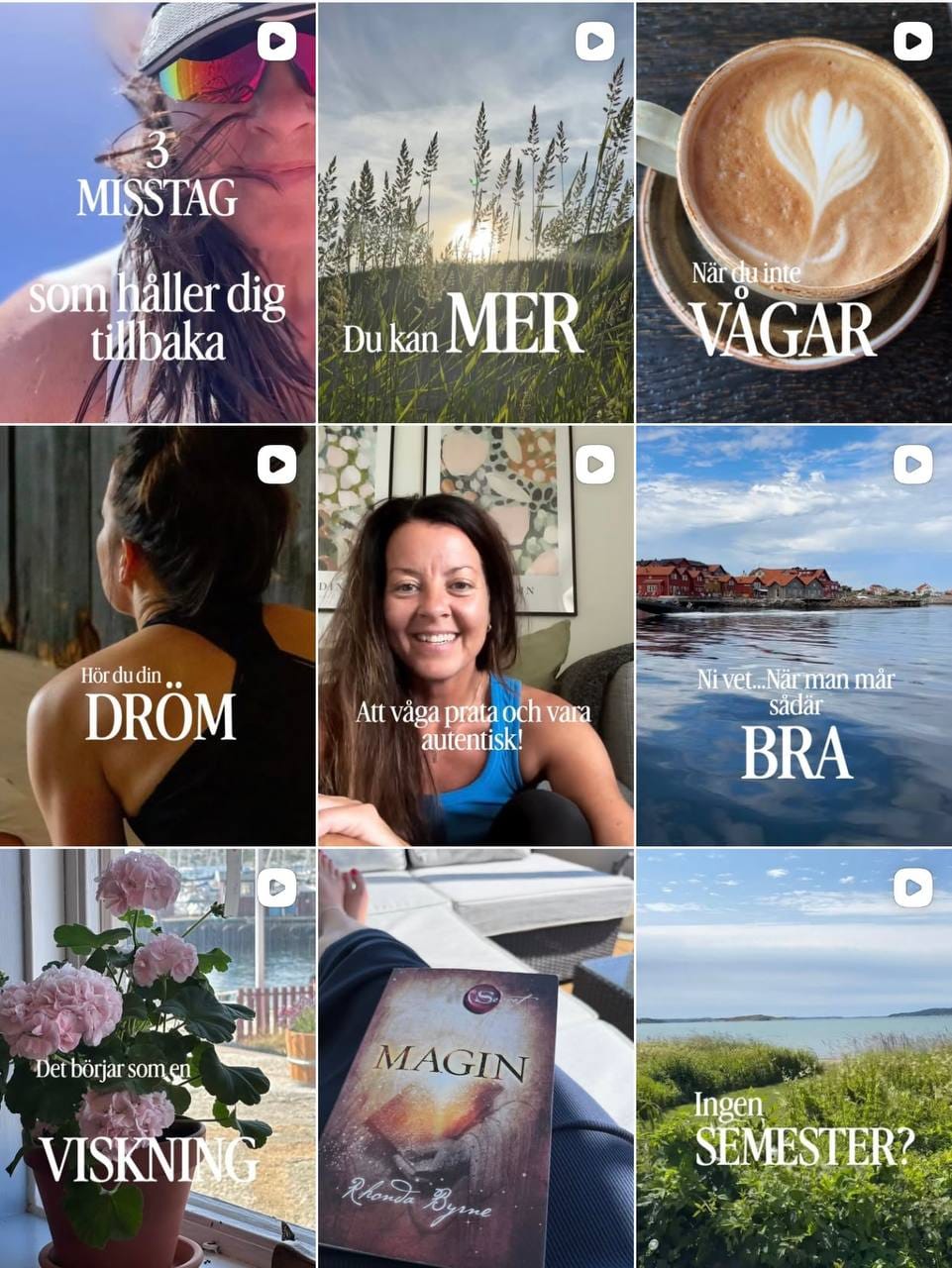
Task: Open the 'Hör du din DRÖM' reel
Action: (x=158, y=635)
